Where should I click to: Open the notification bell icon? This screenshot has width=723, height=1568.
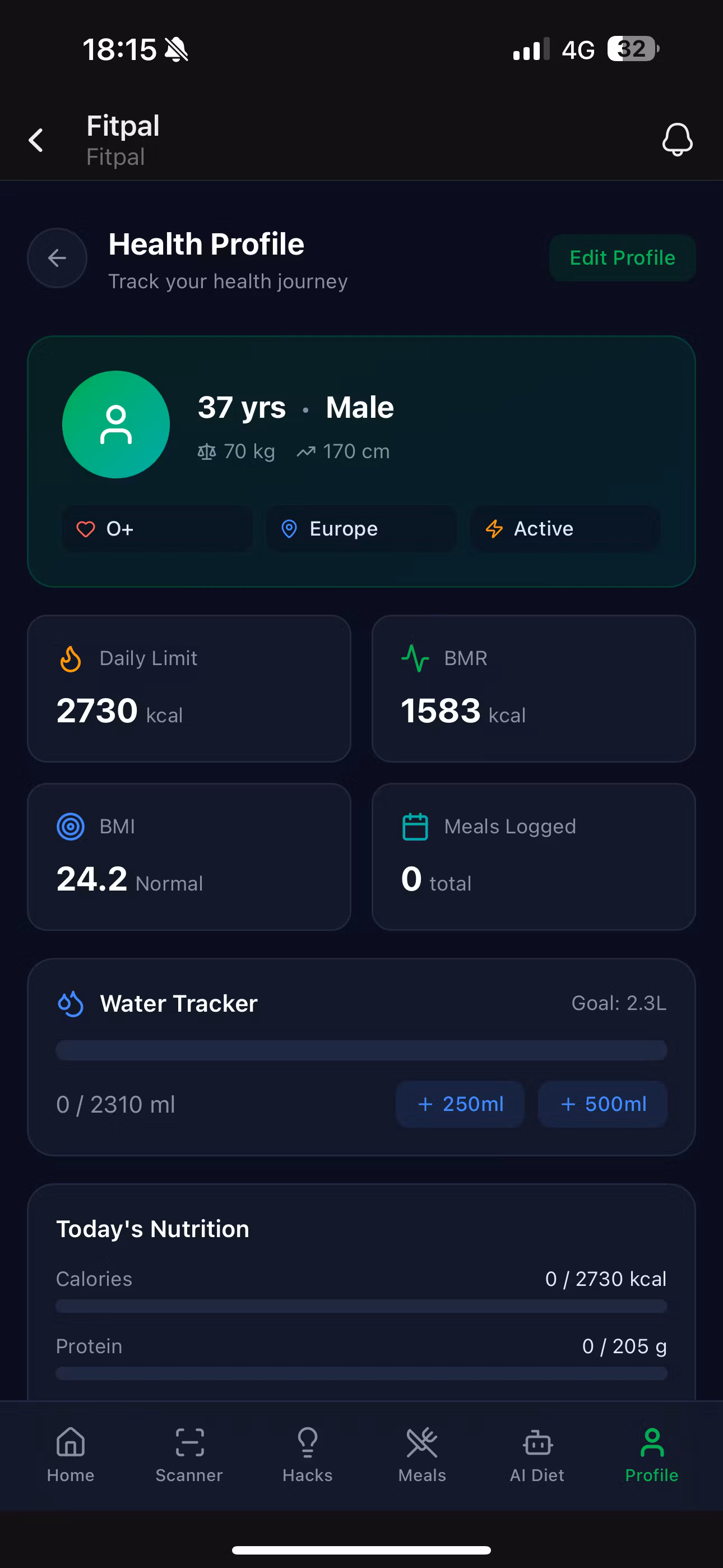(678, 140)
